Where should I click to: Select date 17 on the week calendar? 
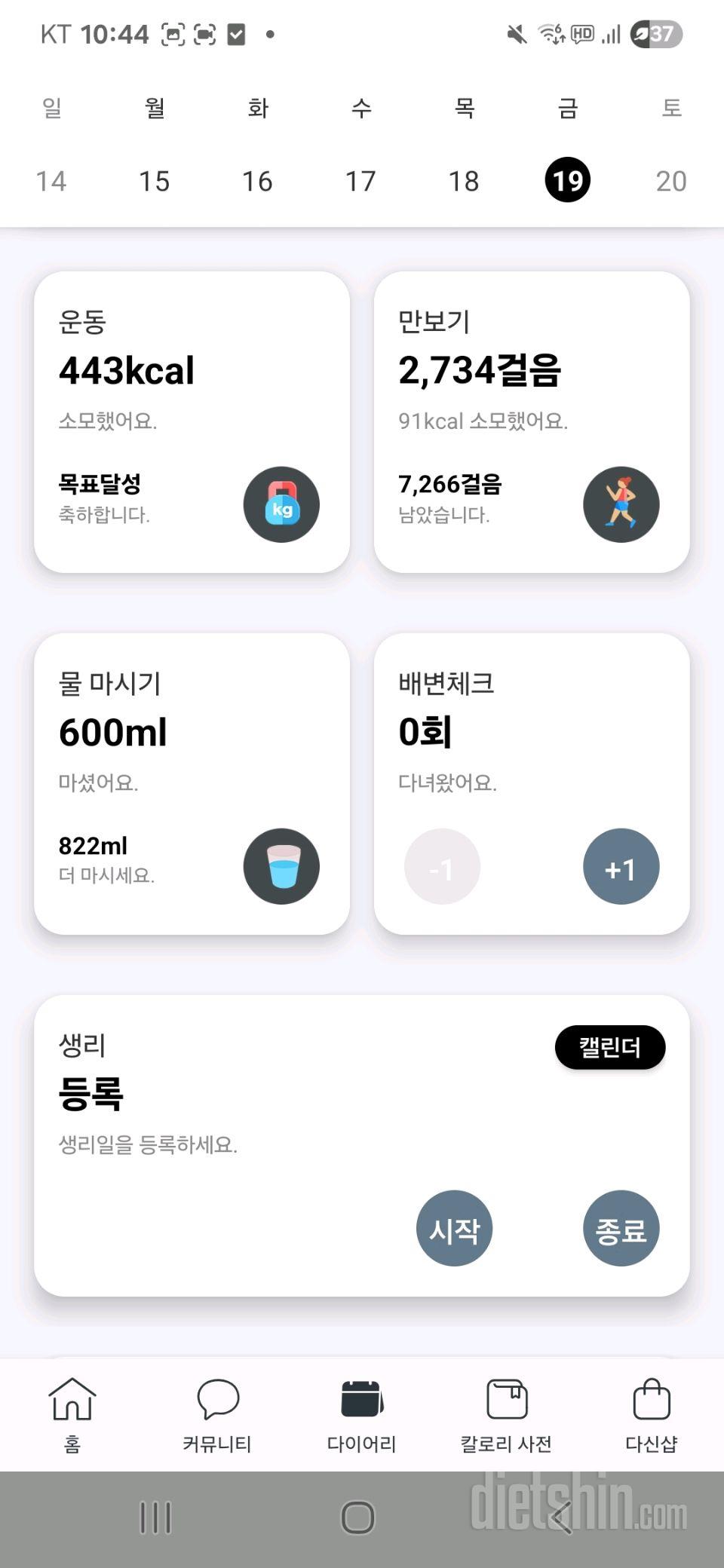360,181
